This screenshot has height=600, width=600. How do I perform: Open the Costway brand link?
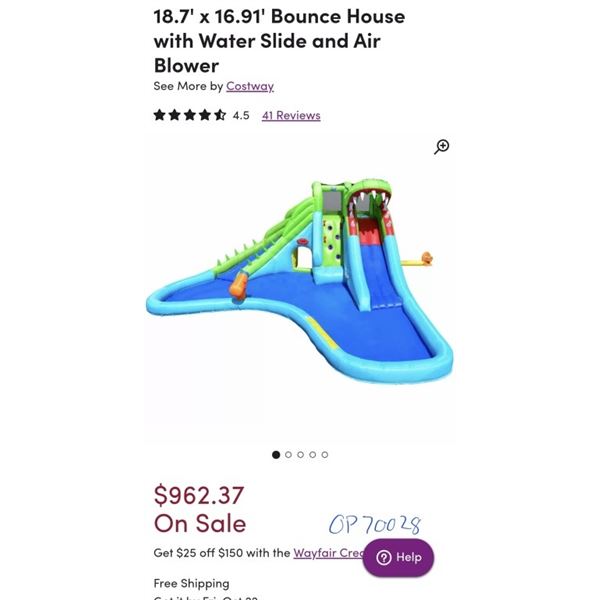(x=249, y=86)
